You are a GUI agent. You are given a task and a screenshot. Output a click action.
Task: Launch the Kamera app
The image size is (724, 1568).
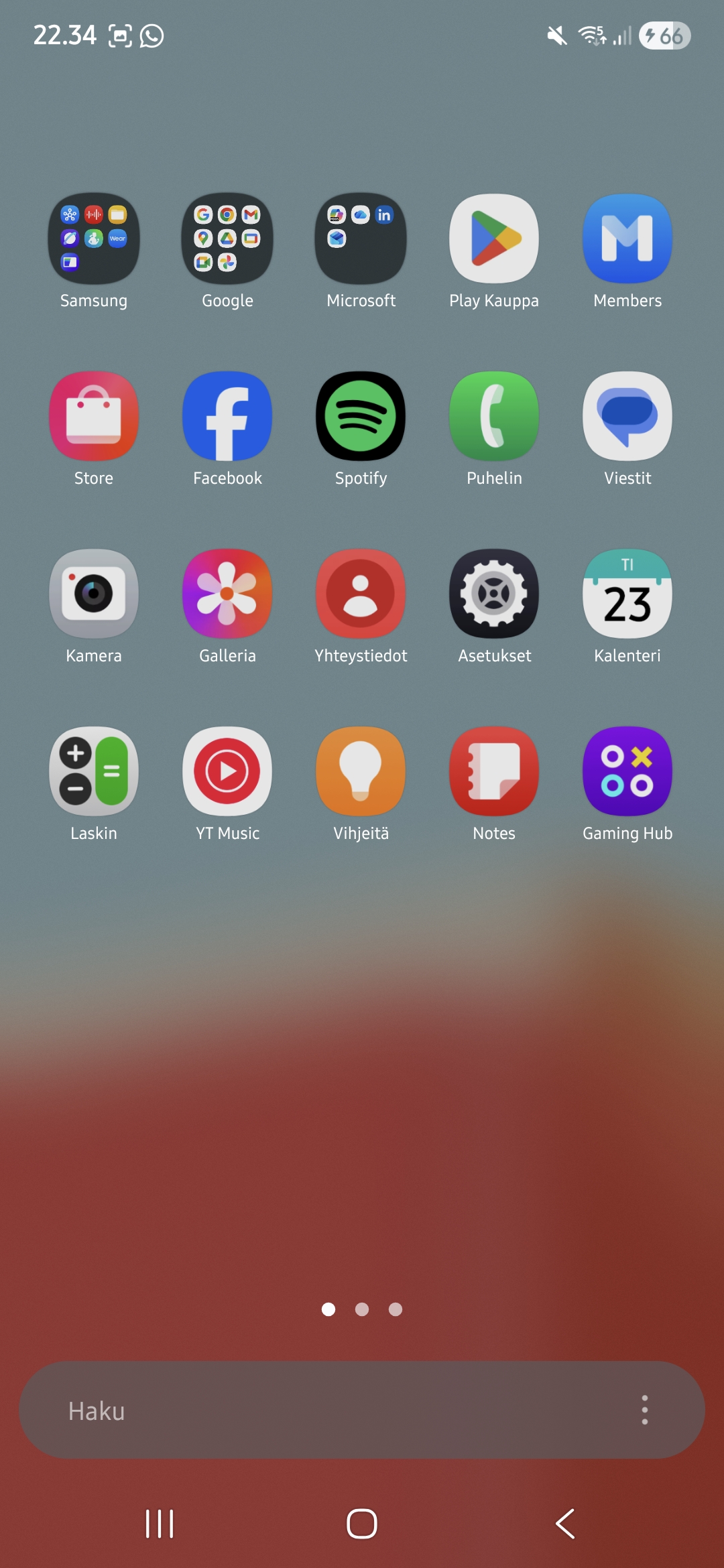pos(94,594)
